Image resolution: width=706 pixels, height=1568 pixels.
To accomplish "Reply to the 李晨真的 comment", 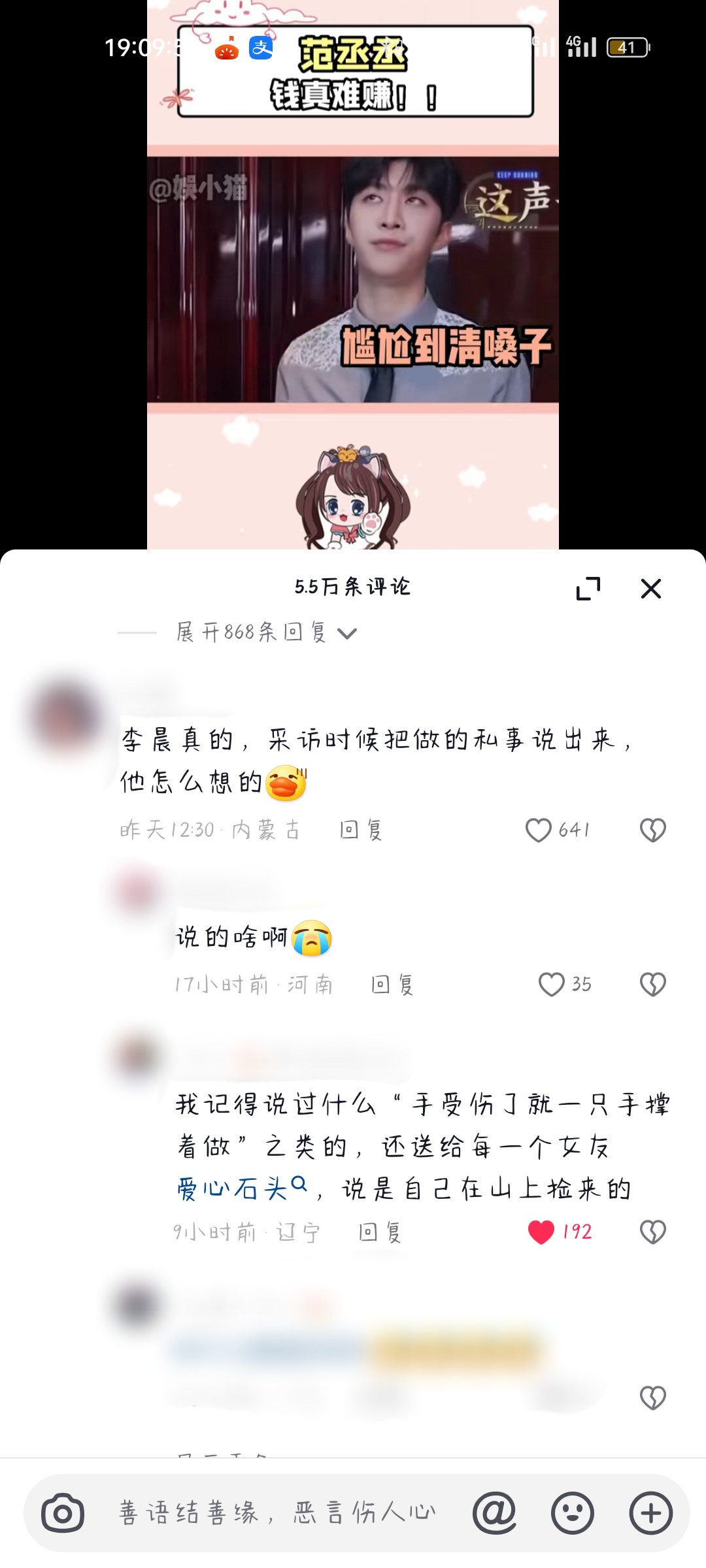I will click(x=361, y=830).
